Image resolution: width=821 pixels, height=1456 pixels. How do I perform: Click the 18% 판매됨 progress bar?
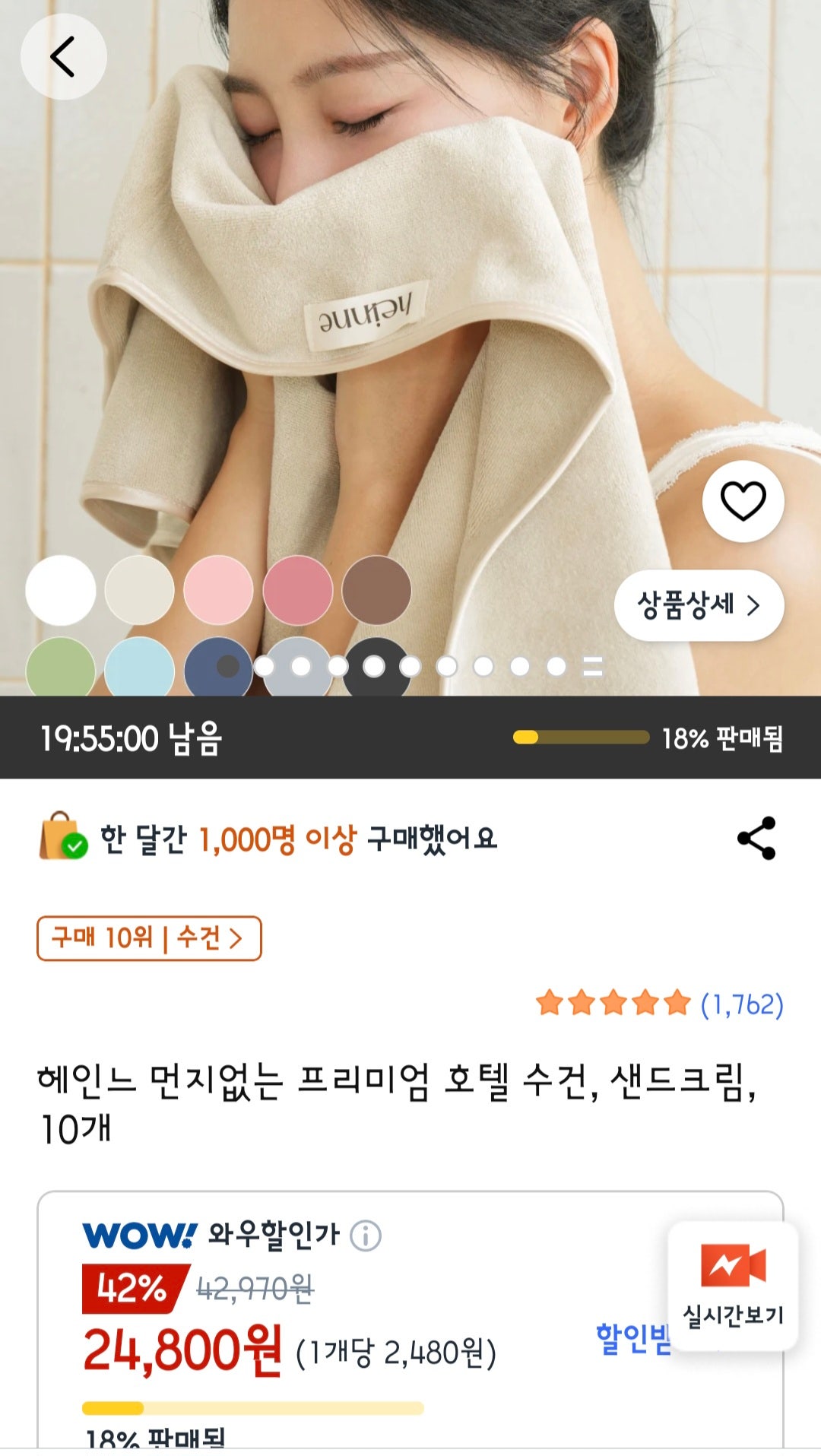pyautogui.click(x=582, y=735)
